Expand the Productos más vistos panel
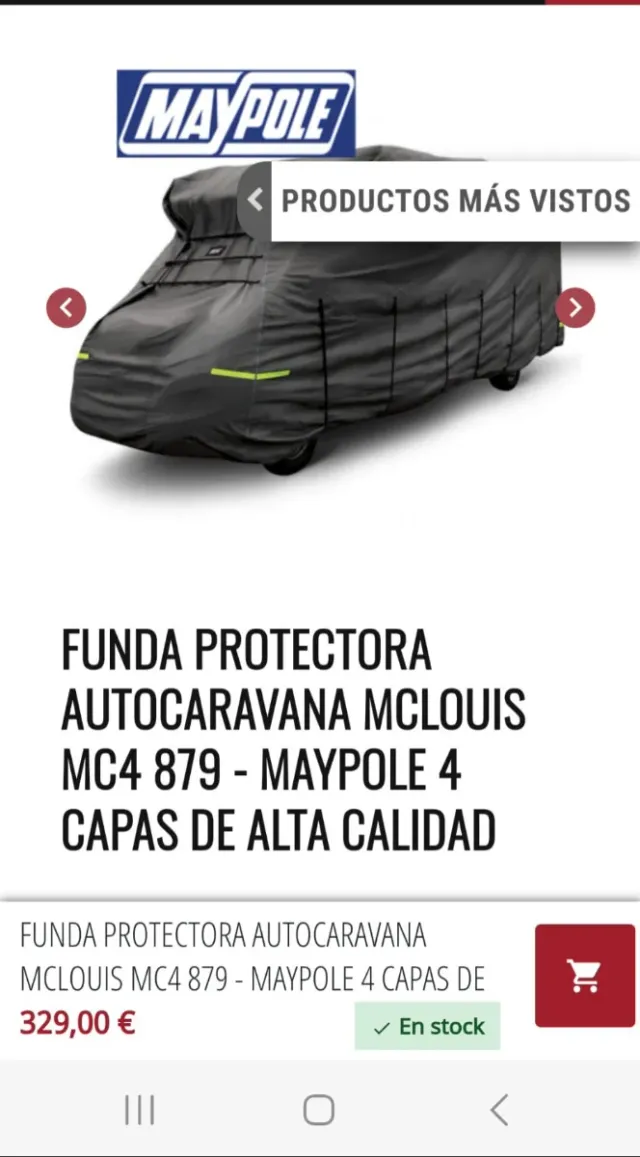This screenshot has width=640, height=1157. [x=256, y=200]
